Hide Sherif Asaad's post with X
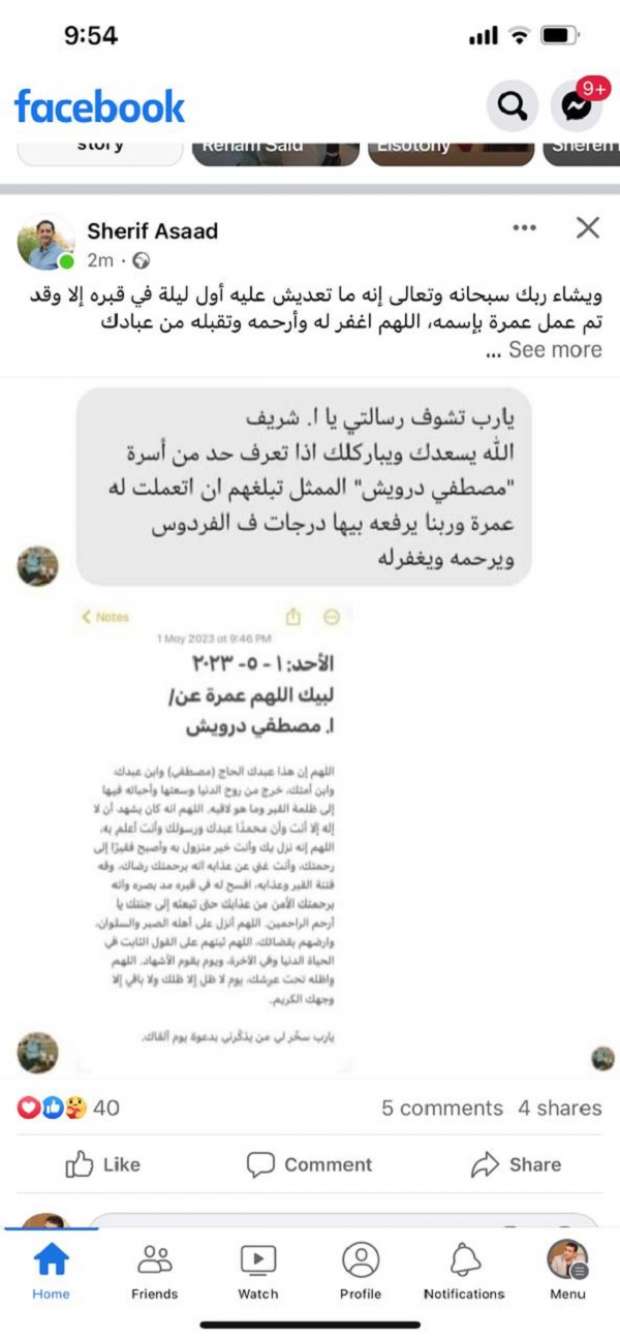The image size is (620, 1340). point(588,228)
